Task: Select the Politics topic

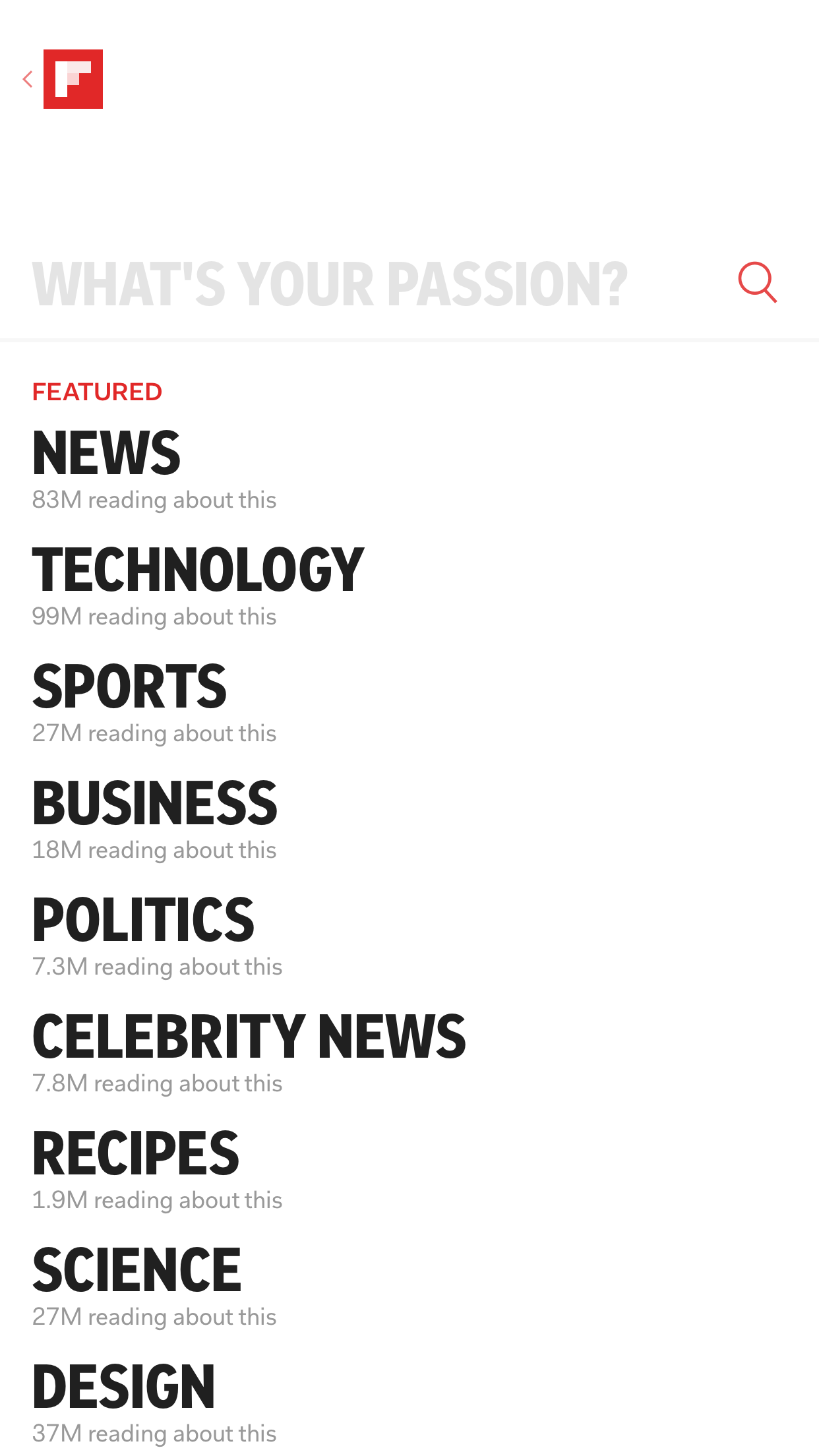Action: point(143,921)
